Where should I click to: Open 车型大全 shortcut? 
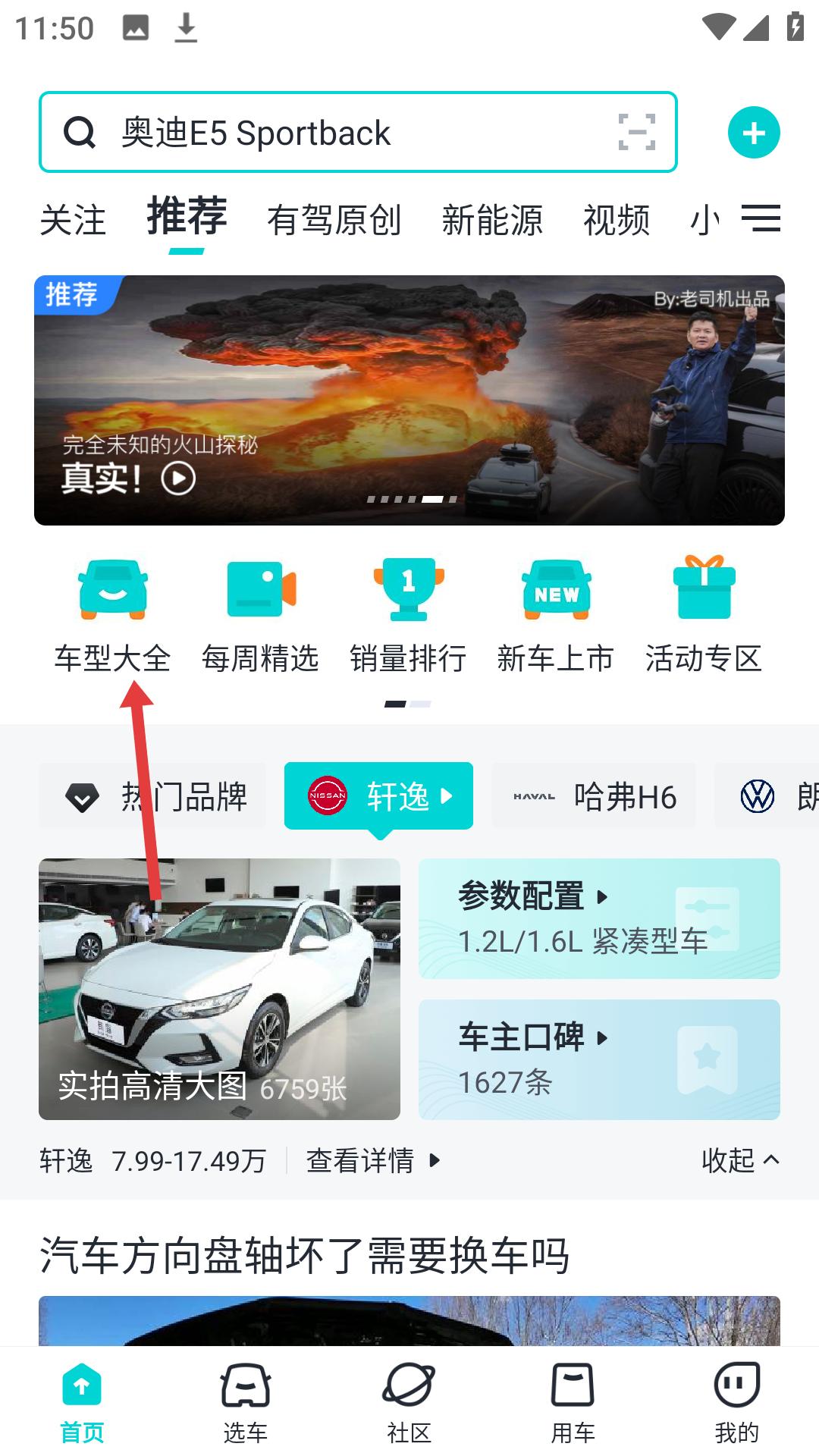[112, 616]
